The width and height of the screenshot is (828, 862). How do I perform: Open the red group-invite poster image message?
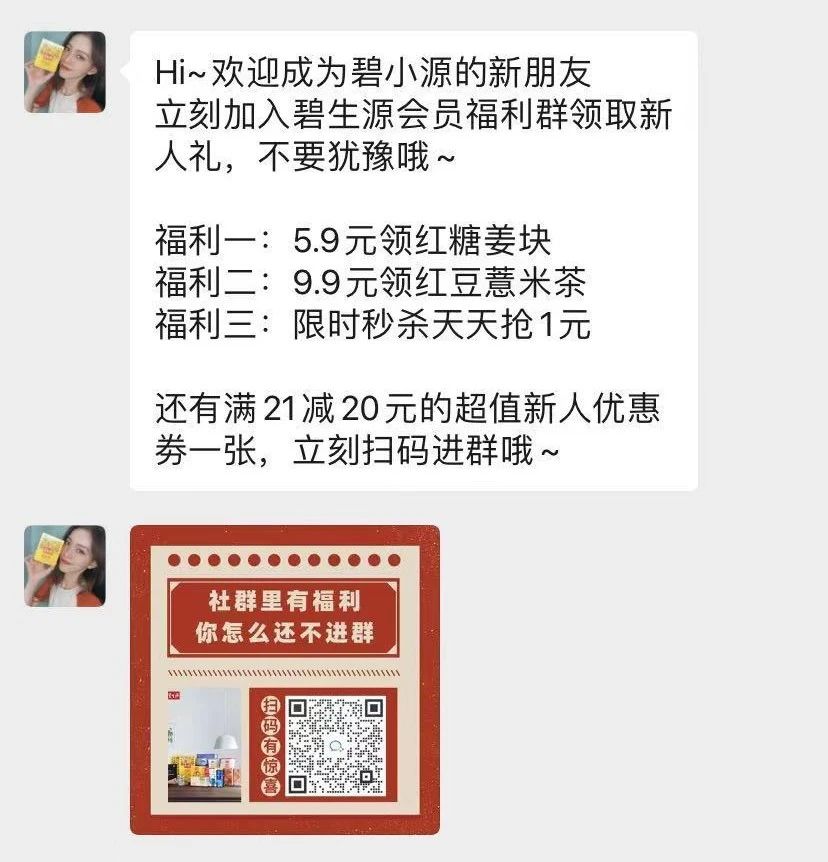(284, 679)
